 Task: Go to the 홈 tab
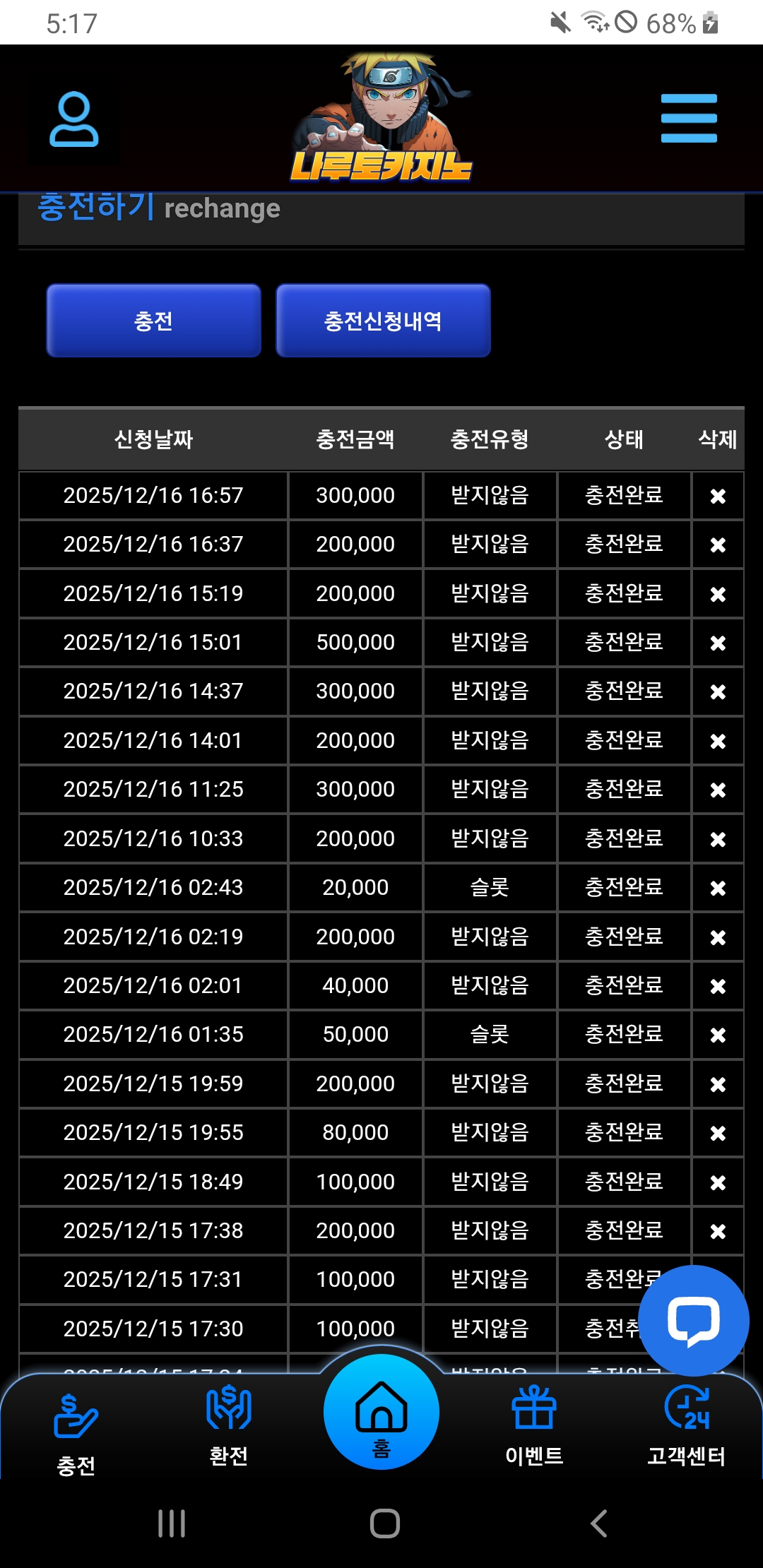click(x=381, y=1413)
